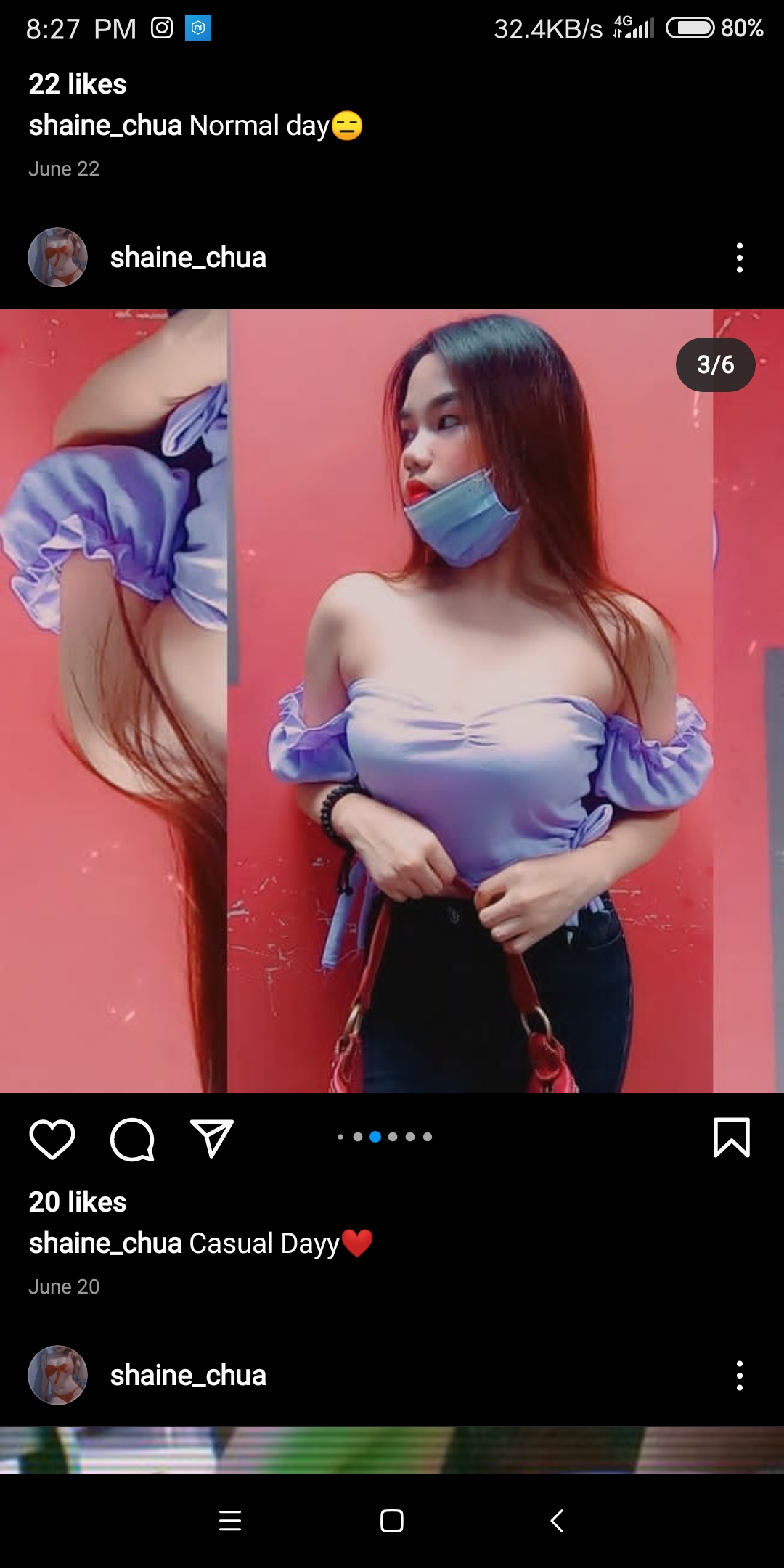The image size is (784, 1568).
Task: Bookmark the Casual Dayy post
Action: tap(732, 1138)
